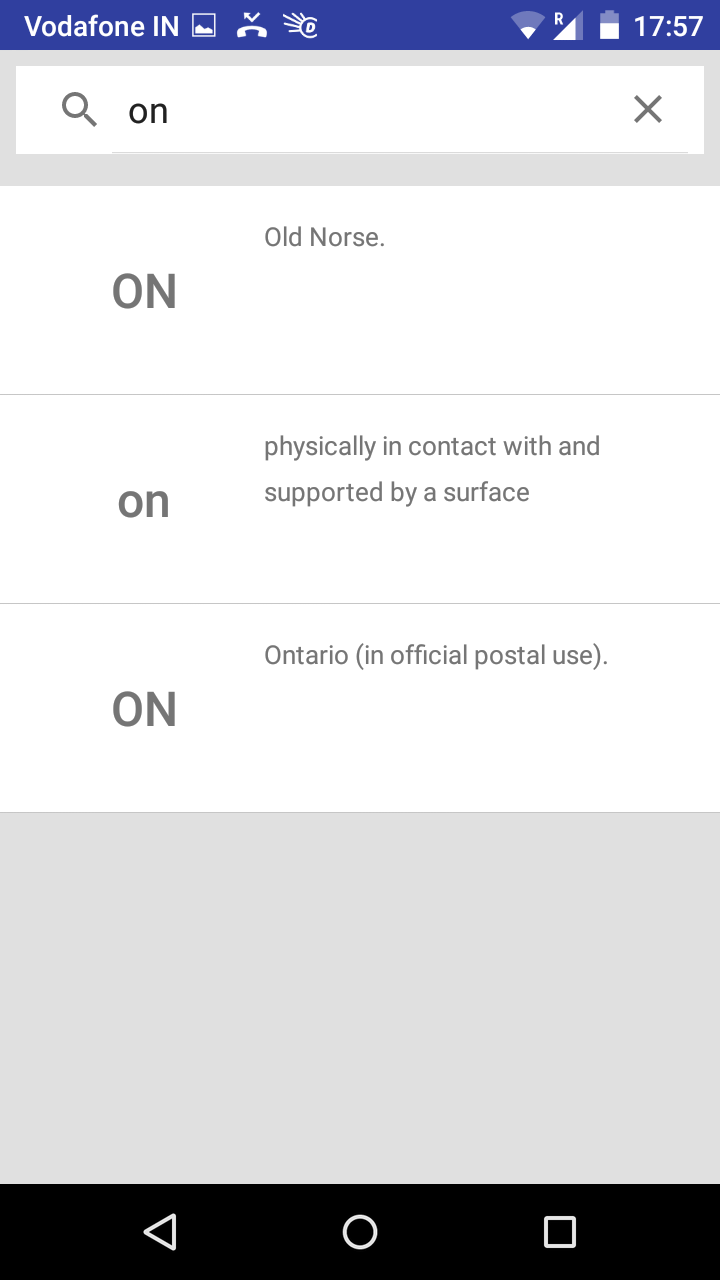Open the "on" result about contact with a surface
The height and width of the screenshot is (1280, 720).
[x=360, y=500]
